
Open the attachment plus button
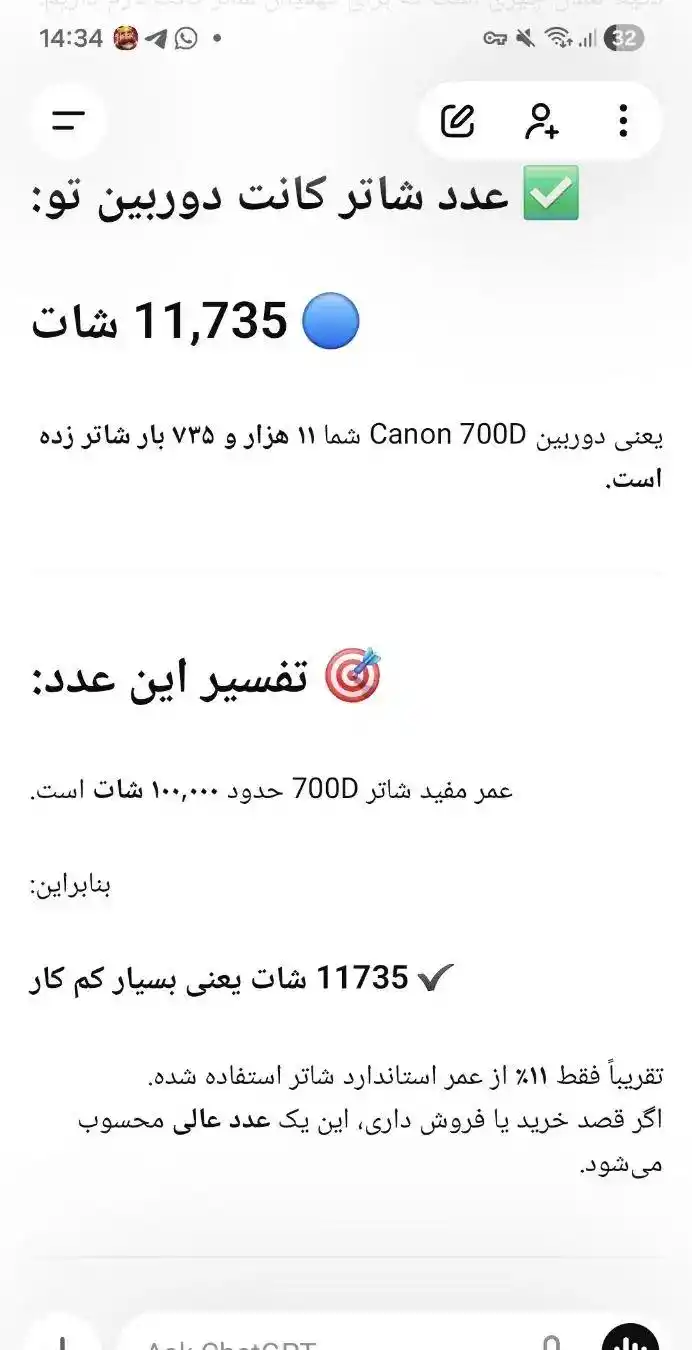coord(62,1340)
